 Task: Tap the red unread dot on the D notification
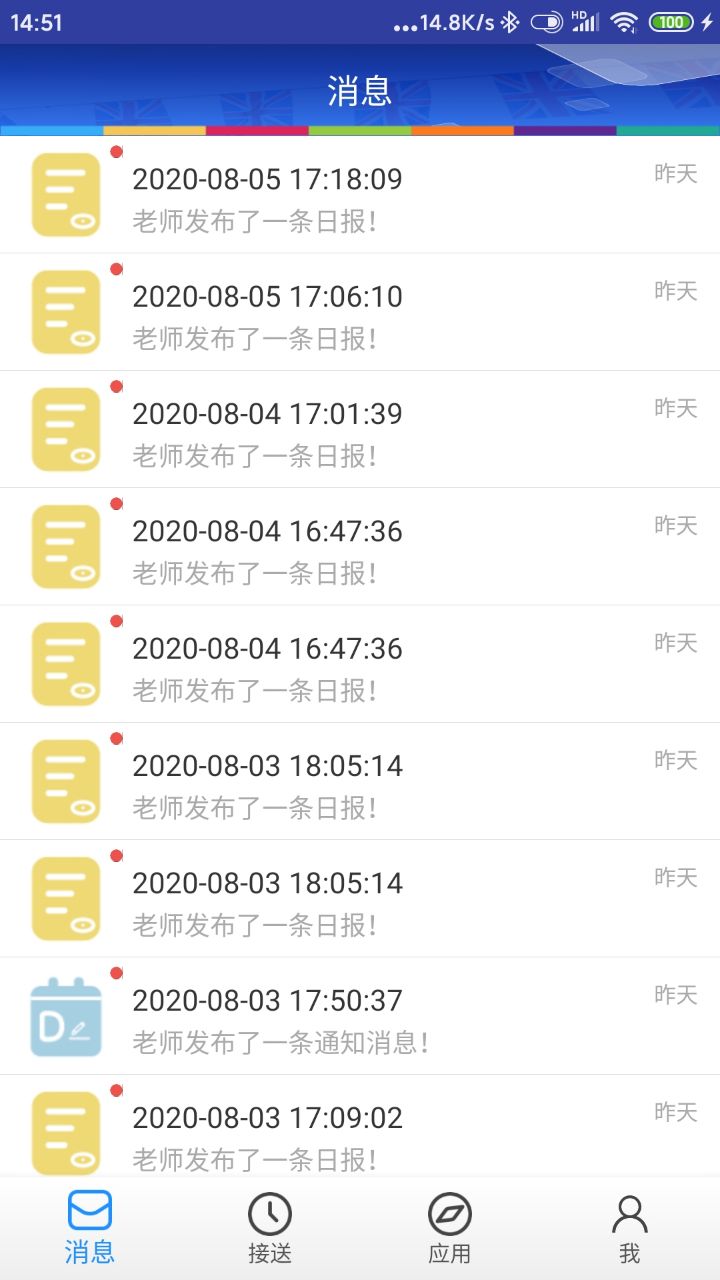click(119, 973)
